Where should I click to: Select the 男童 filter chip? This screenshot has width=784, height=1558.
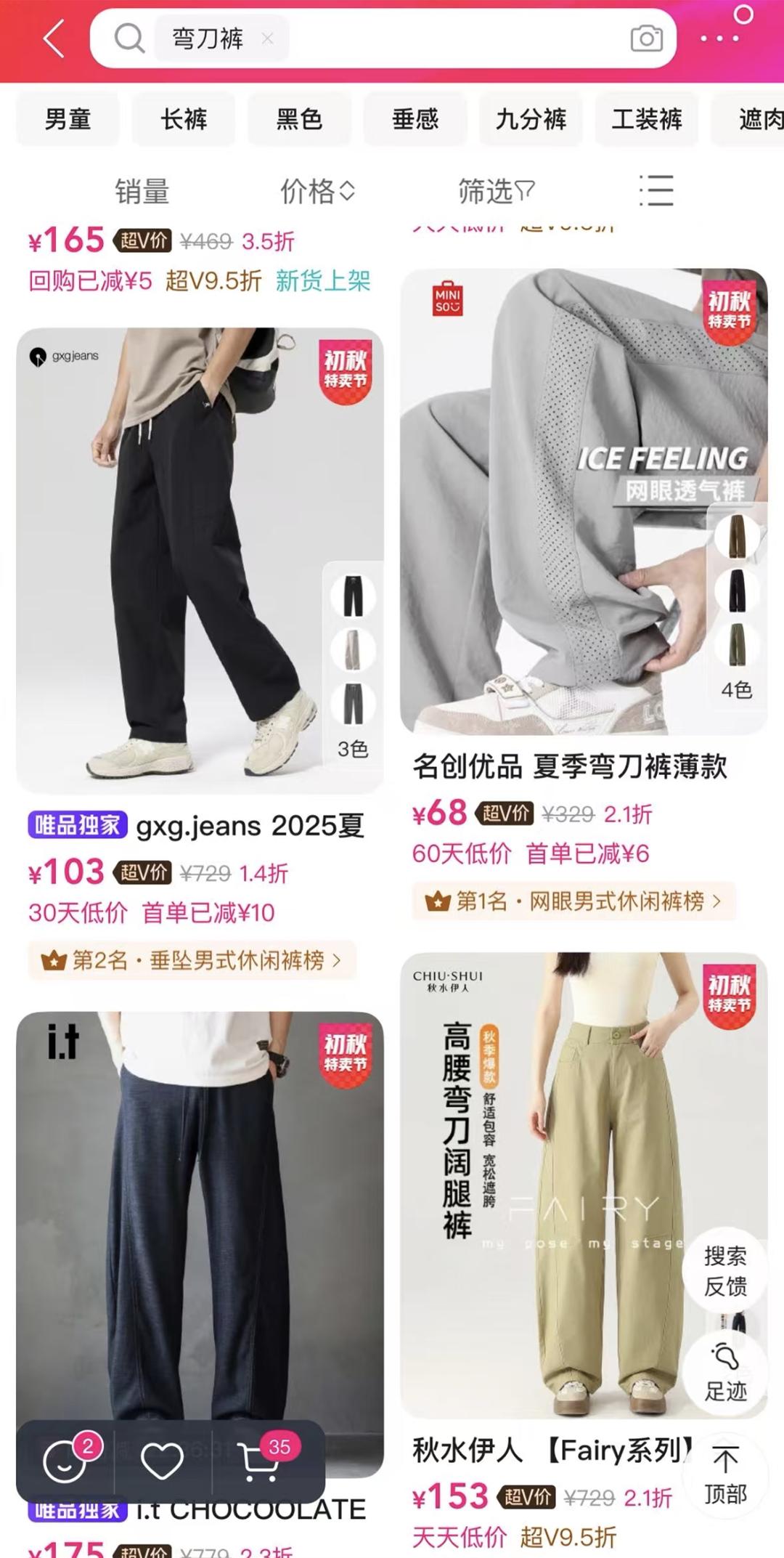(x=68, y=119)
